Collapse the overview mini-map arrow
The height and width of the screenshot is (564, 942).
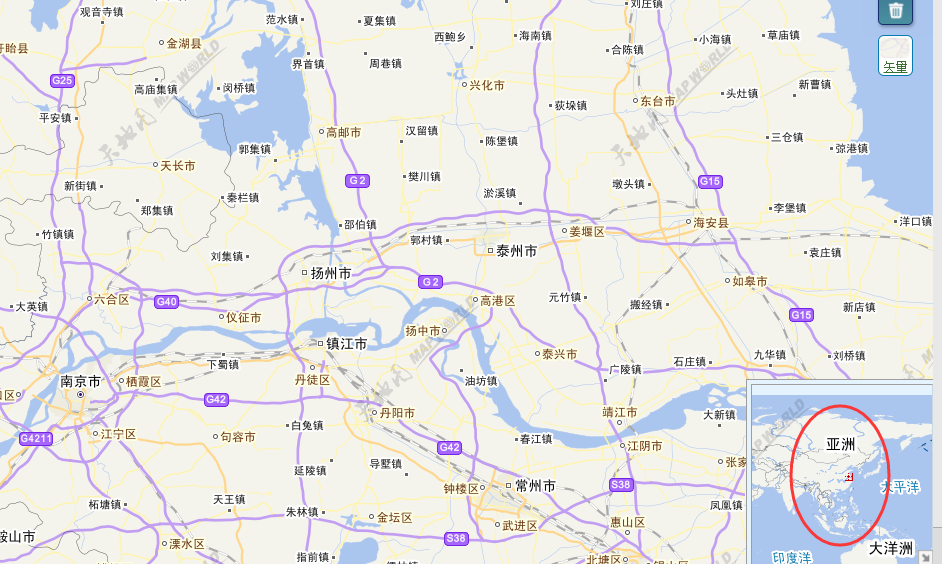[926, 557]
